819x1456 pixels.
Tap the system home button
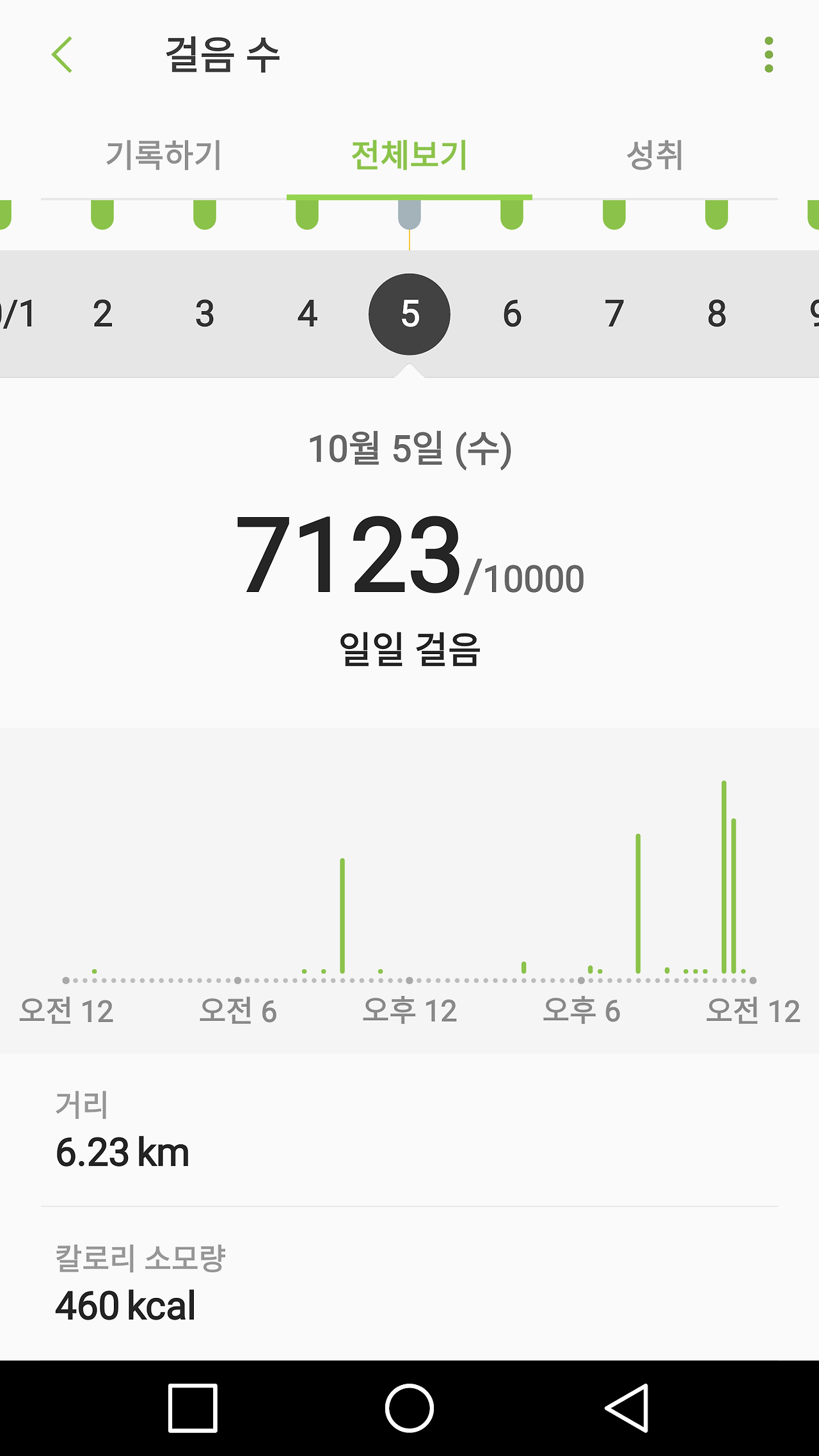point(409,1407)
